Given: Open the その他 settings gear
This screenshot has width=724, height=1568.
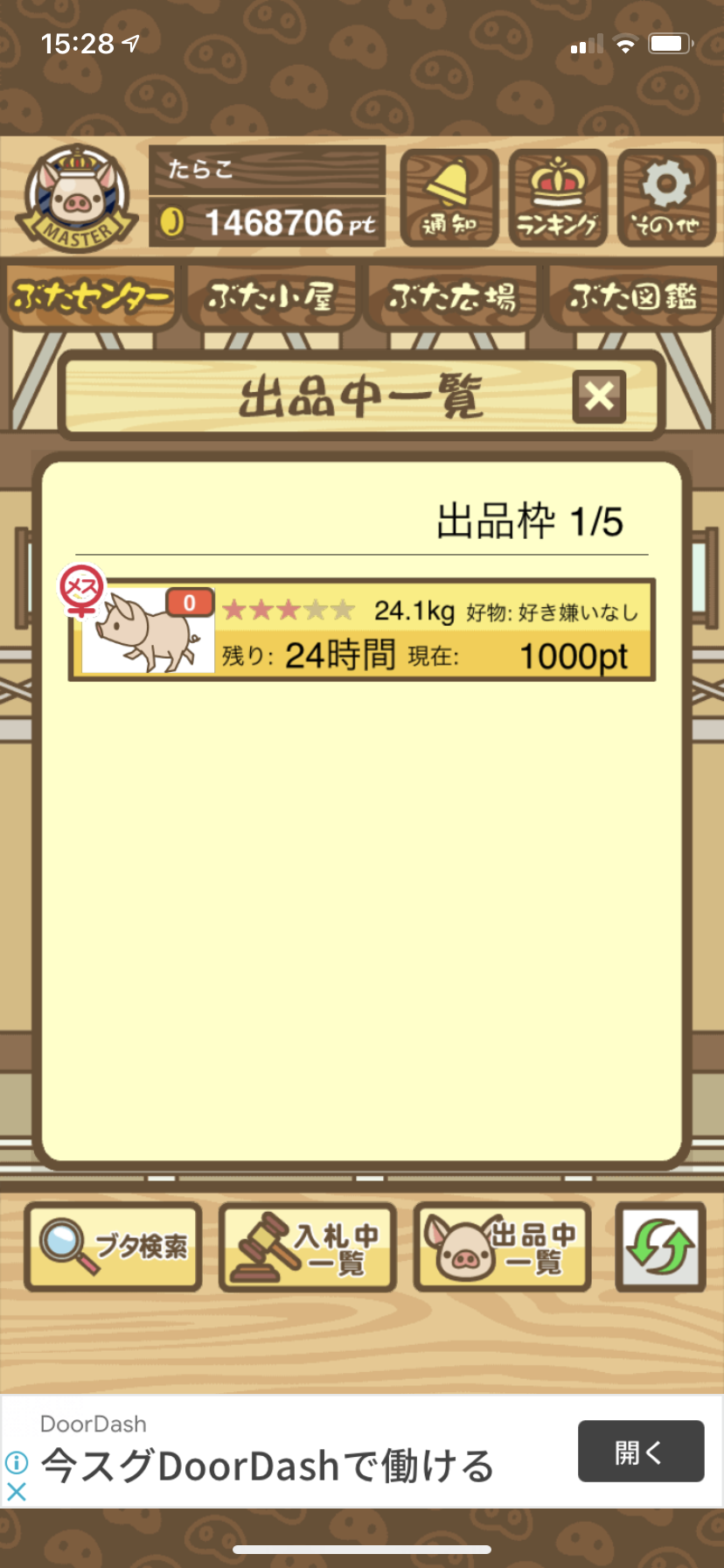Looking at the screenshot, I should tap(666, 199).
